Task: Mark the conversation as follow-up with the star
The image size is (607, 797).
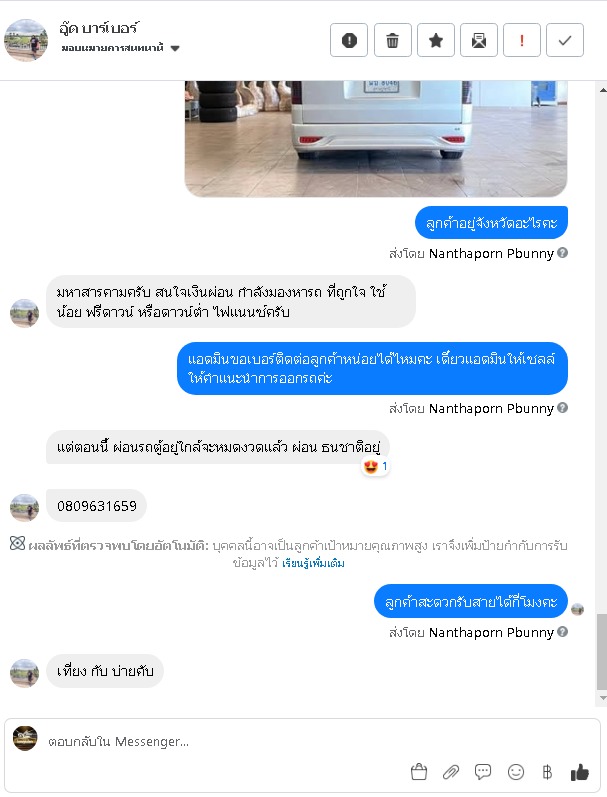Action: (436, 40)
